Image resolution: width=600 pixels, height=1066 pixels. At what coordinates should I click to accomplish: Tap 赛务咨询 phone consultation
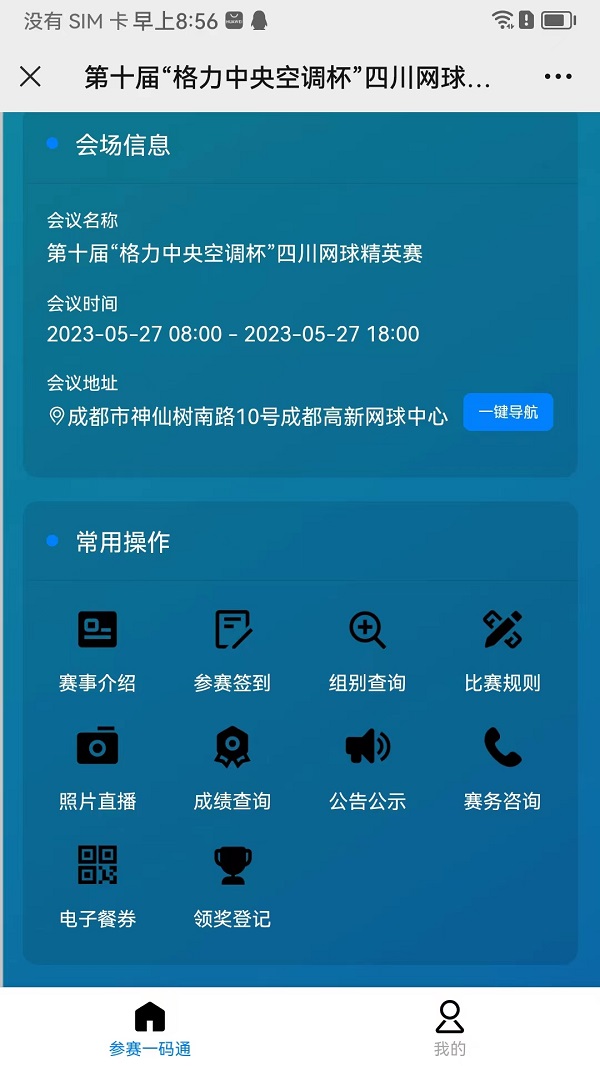502,768
